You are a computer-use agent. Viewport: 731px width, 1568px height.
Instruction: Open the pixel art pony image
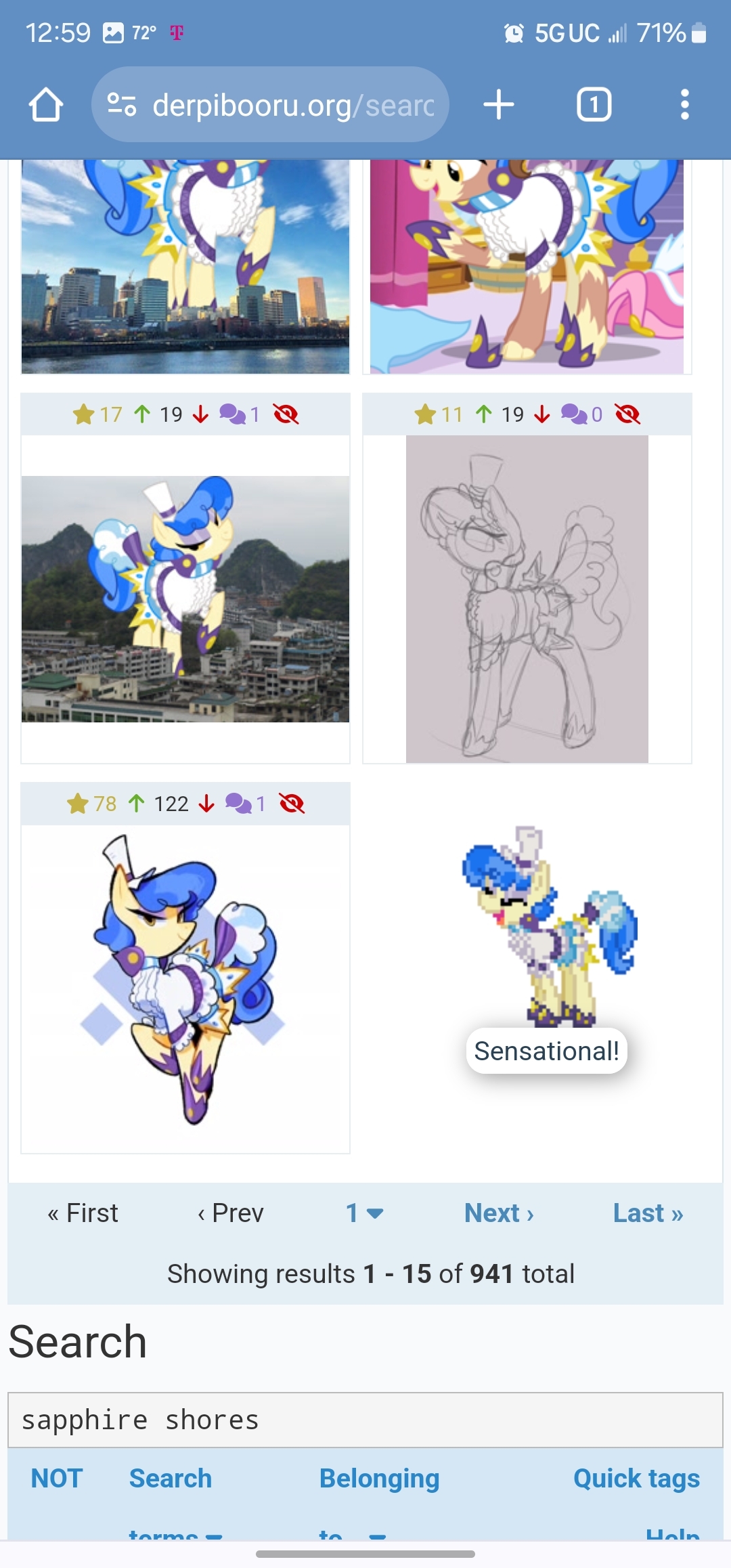(548, 928)
